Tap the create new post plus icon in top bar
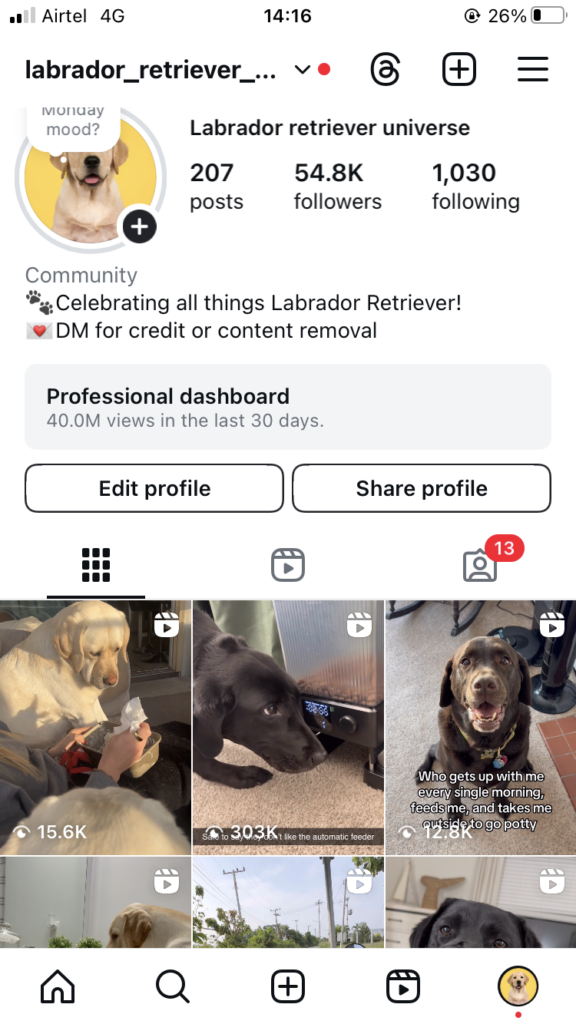Screen dimensions: 576x1024 pos(459,69)
